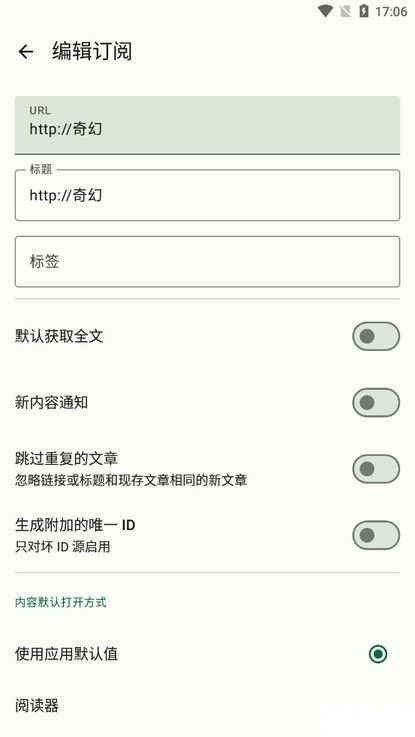Focus the 标签 tag field

coord(207,262)
